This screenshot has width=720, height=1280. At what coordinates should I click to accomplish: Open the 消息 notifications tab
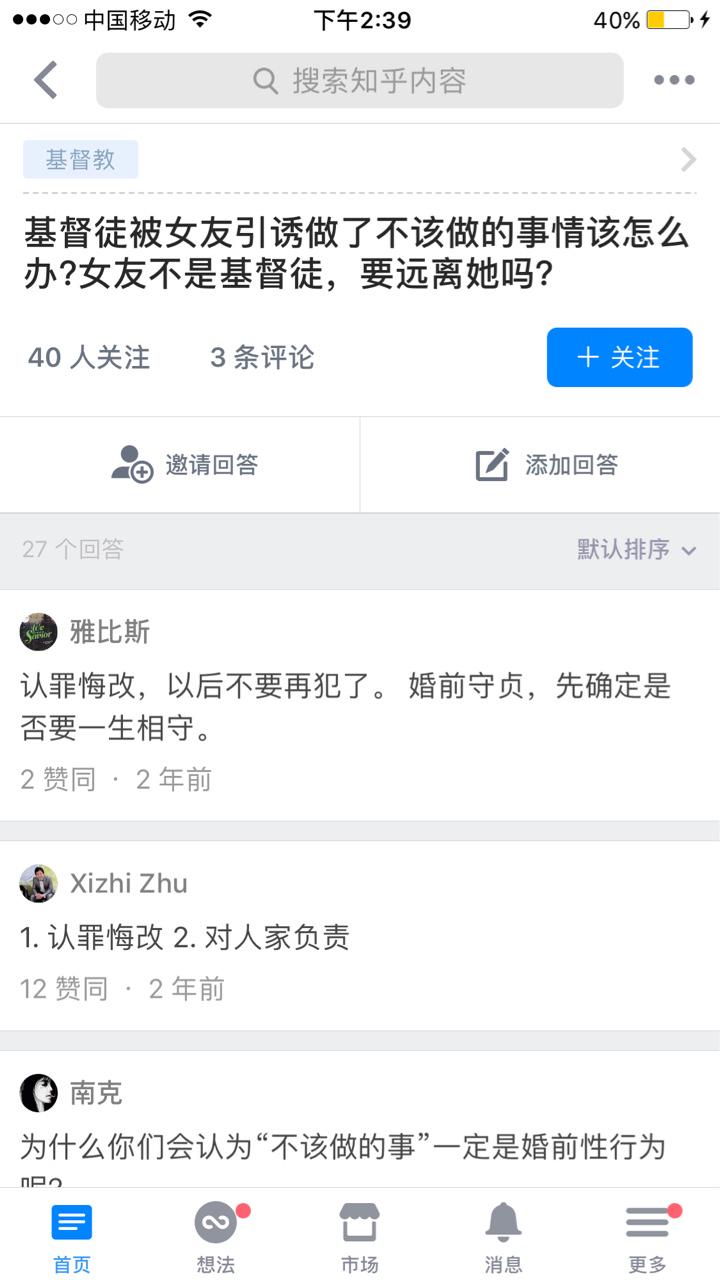pos(504,1238)
